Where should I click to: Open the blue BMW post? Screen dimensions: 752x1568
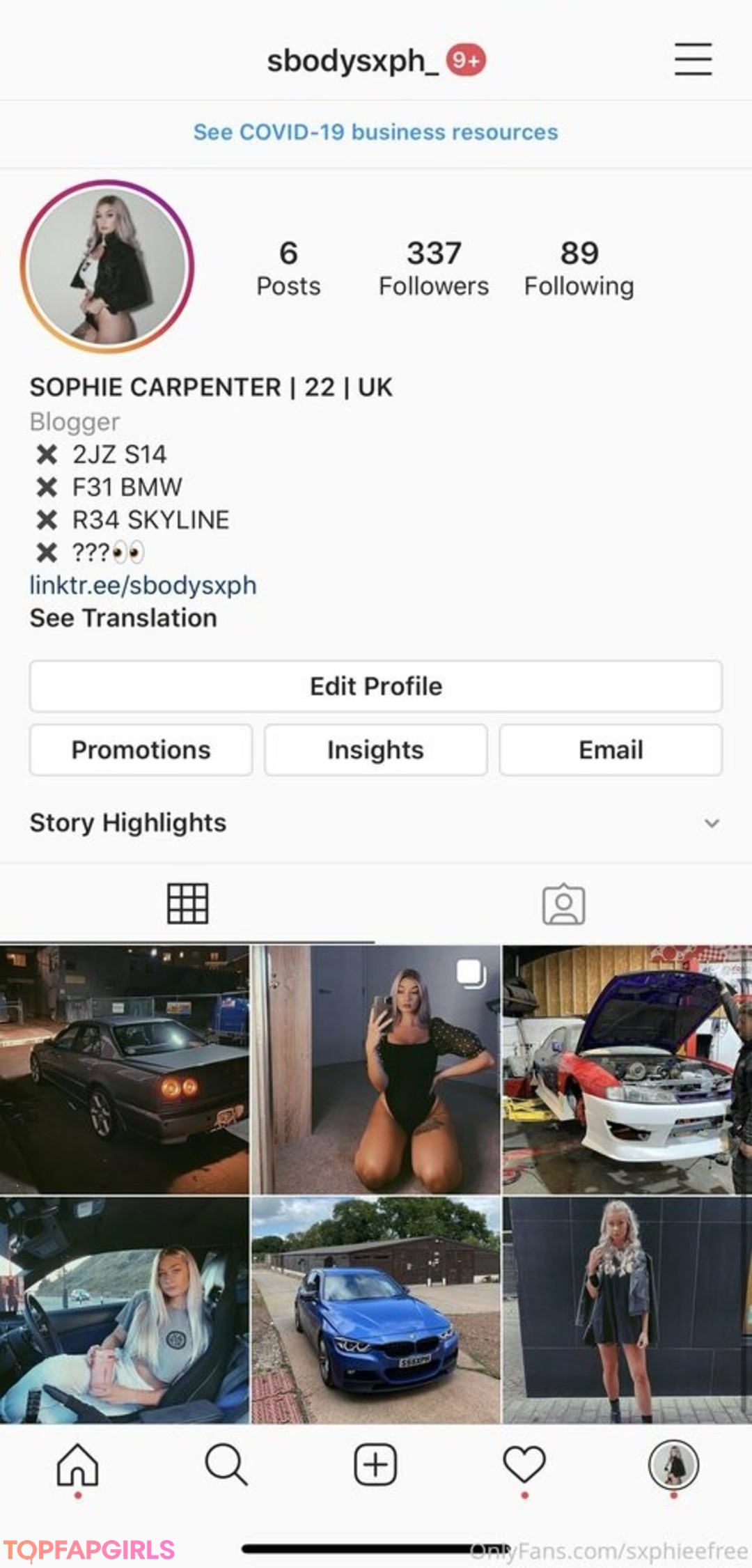point(376,1310)
